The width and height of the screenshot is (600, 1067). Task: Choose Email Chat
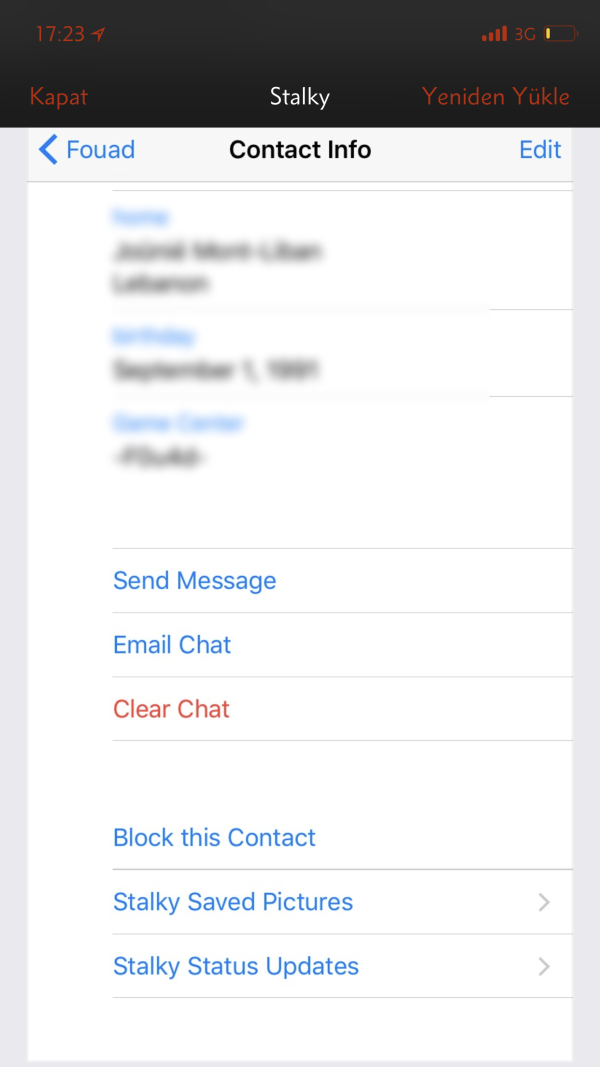(x=172, y=645)
